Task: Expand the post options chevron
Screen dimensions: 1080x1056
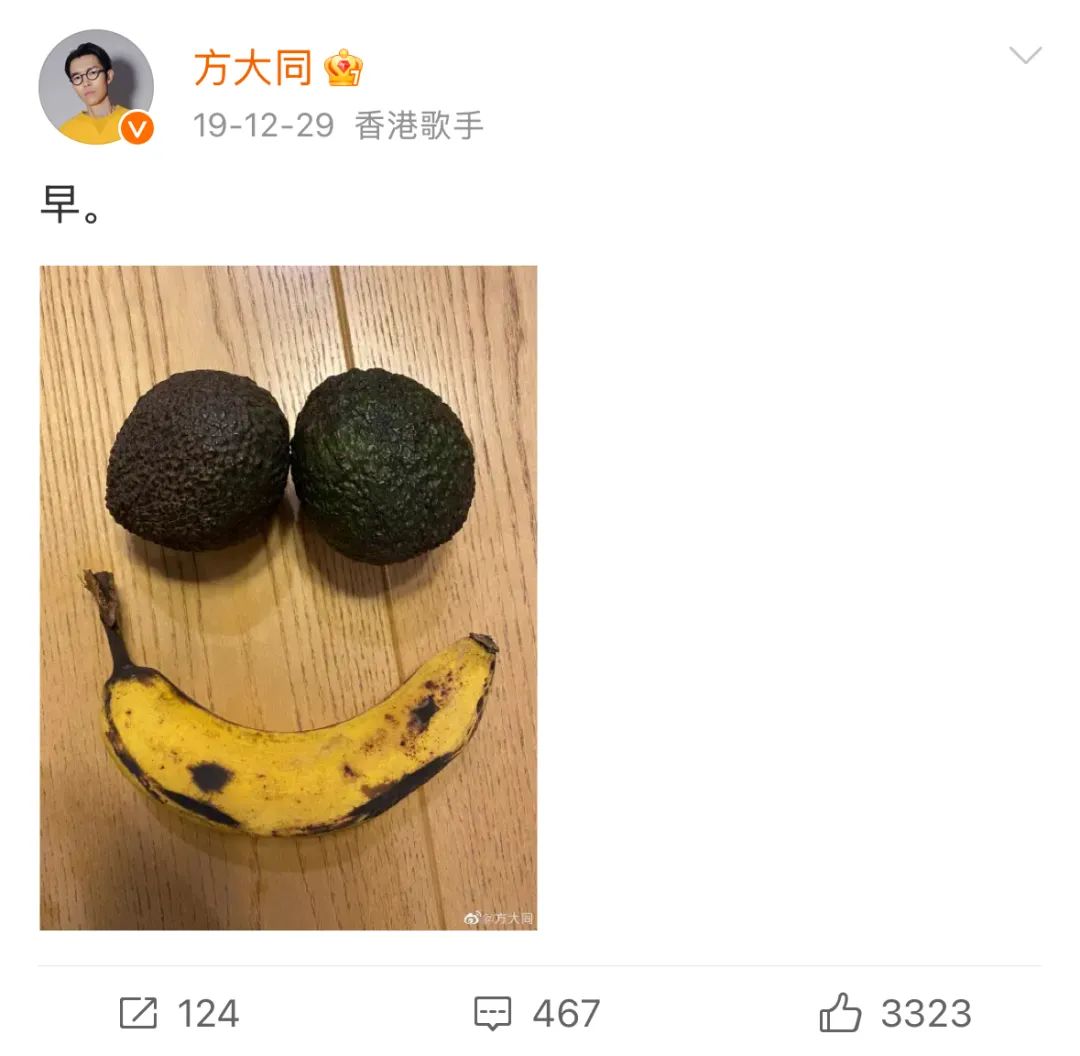Action: [1025, 56]
